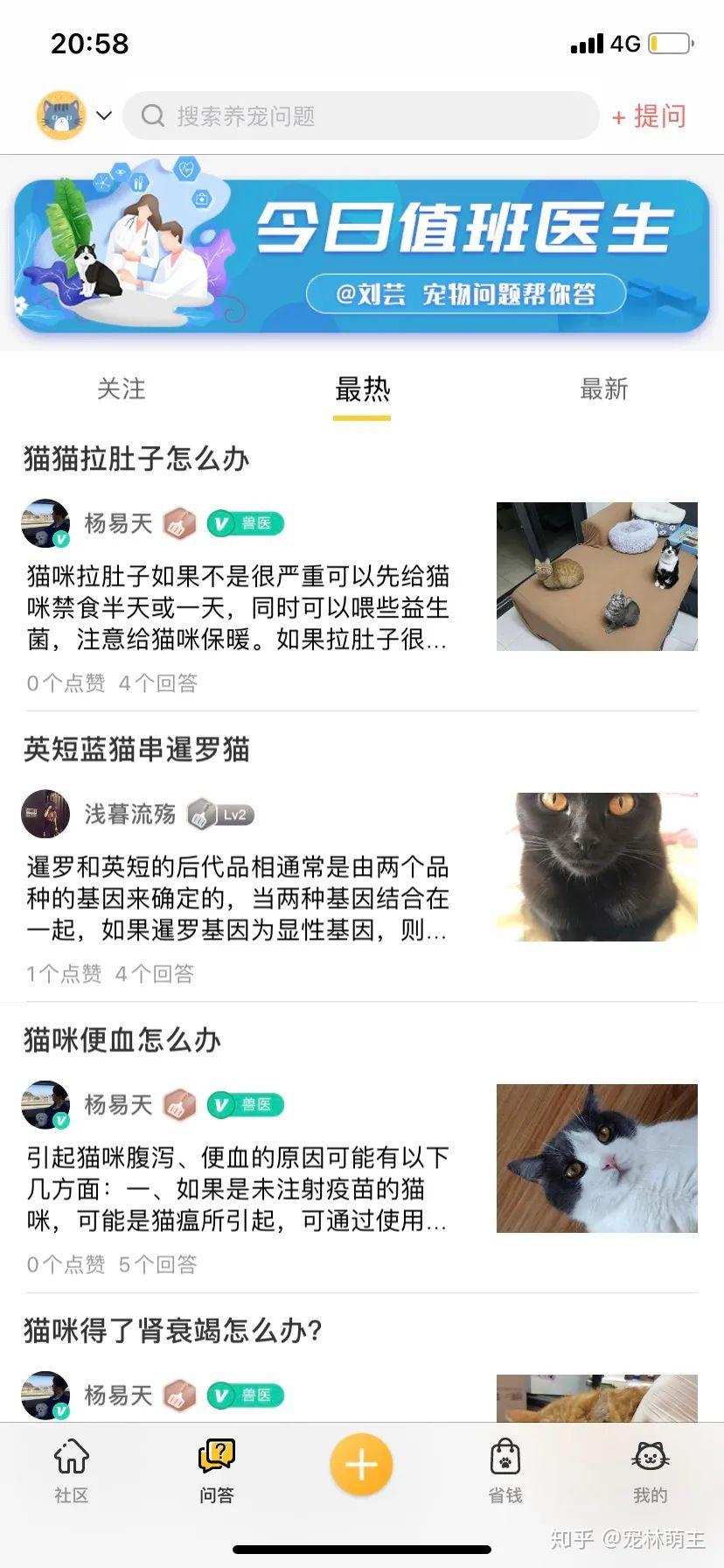Switch to the 最新 tab
724x1568 pixels.
pos(603,389)
